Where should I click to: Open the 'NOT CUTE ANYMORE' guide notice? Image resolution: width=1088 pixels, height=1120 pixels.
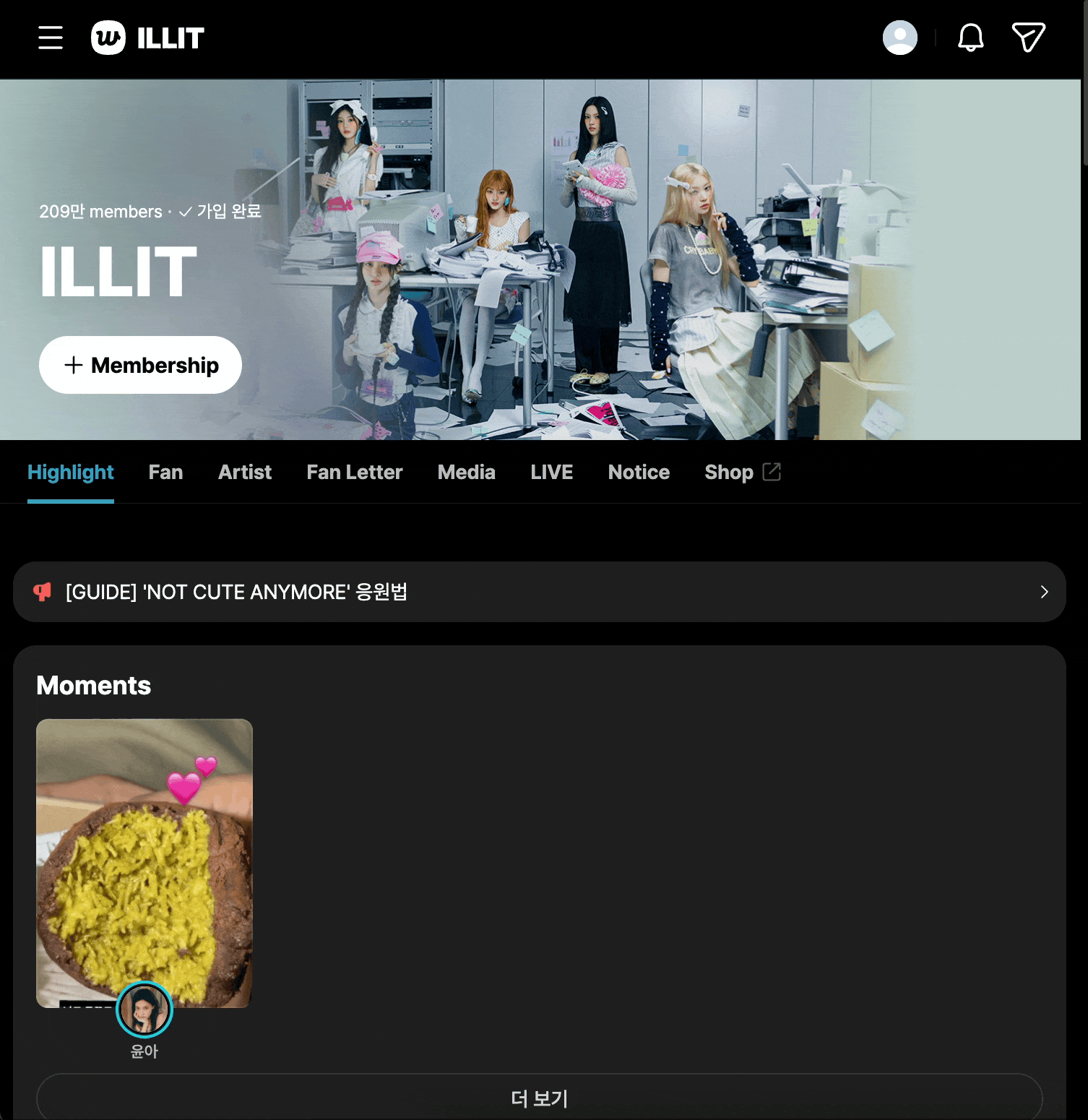tap(539, 592)
